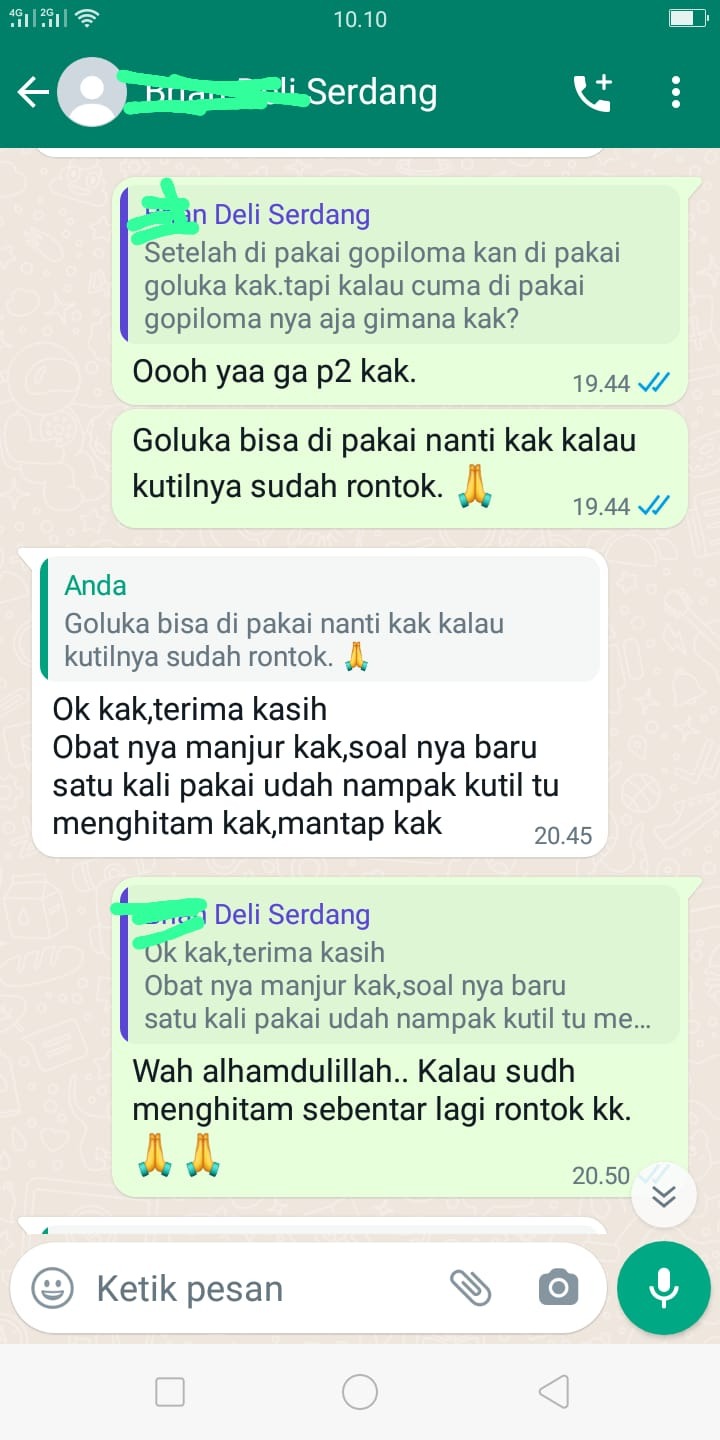
Task: Jump to the latest messages
Action: point(664,1196)
